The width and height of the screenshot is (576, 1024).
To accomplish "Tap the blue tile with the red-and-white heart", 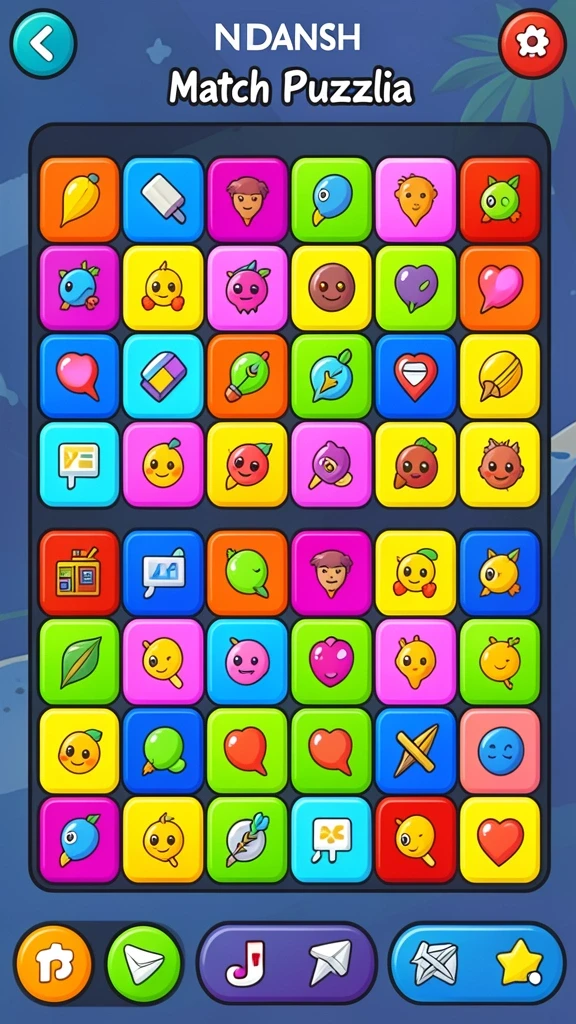I will click(416, 377).
